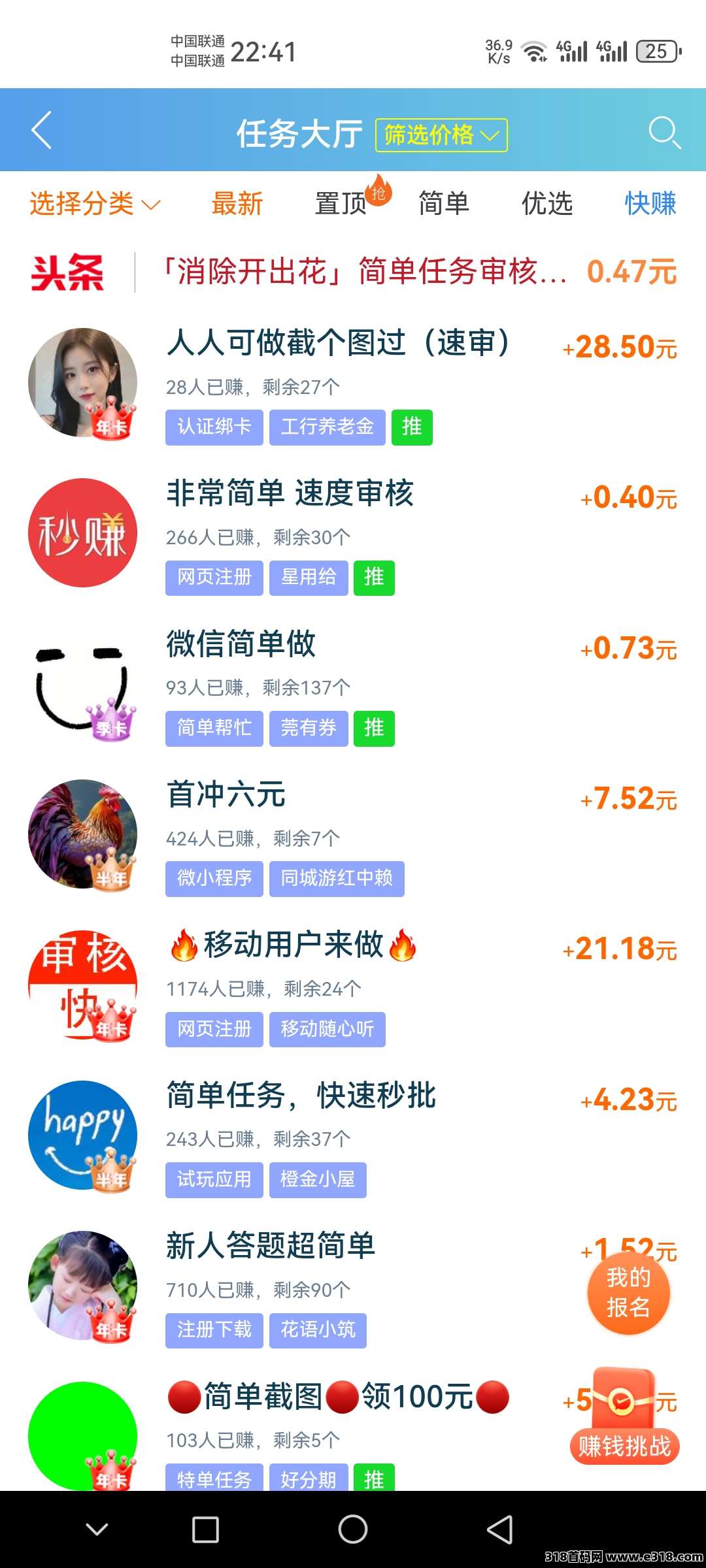Open task 非常简单 速度审核

pos(290,494)
